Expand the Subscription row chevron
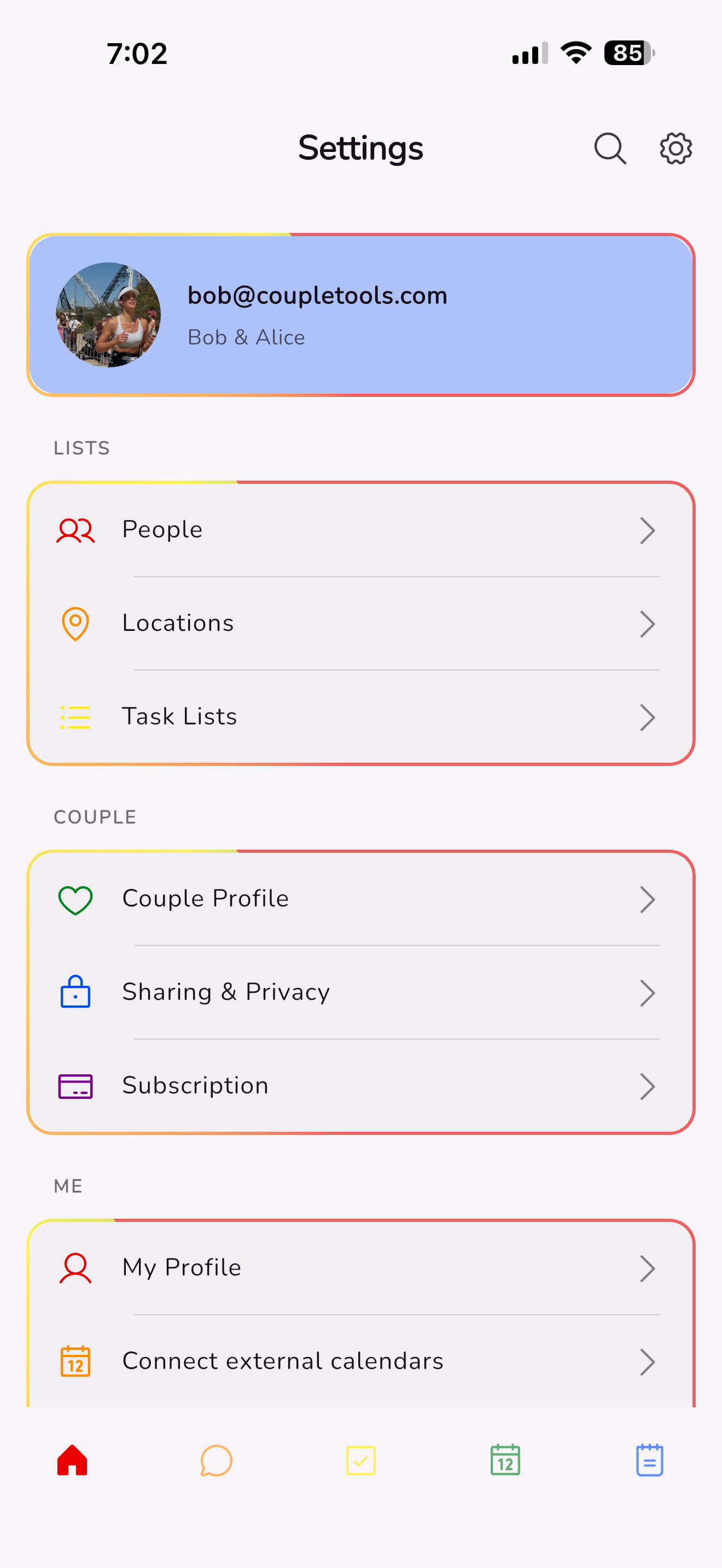This screenshot has height=1568, width=722. pyautogui.click(x=648, y=1086)
